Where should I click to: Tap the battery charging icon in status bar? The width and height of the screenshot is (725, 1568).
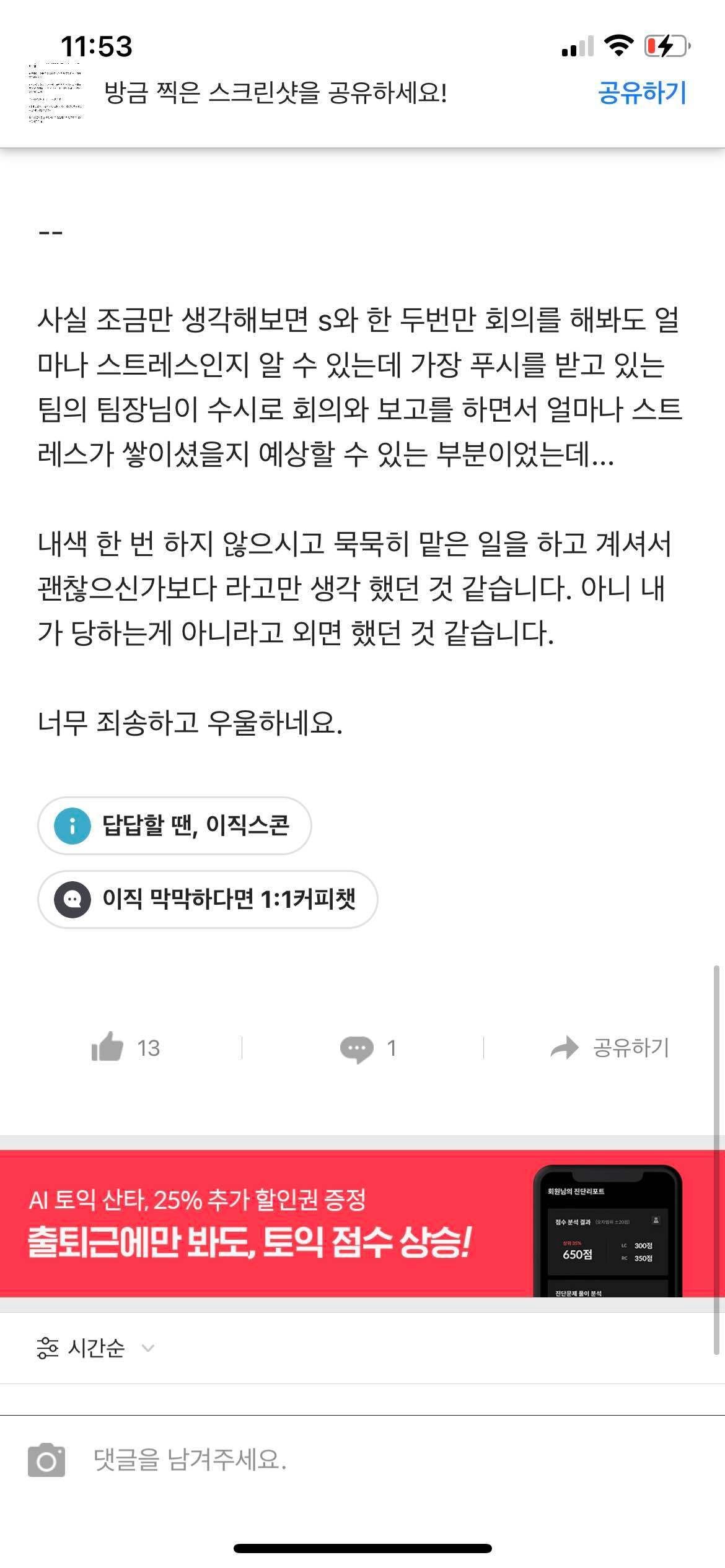point(664,45)
